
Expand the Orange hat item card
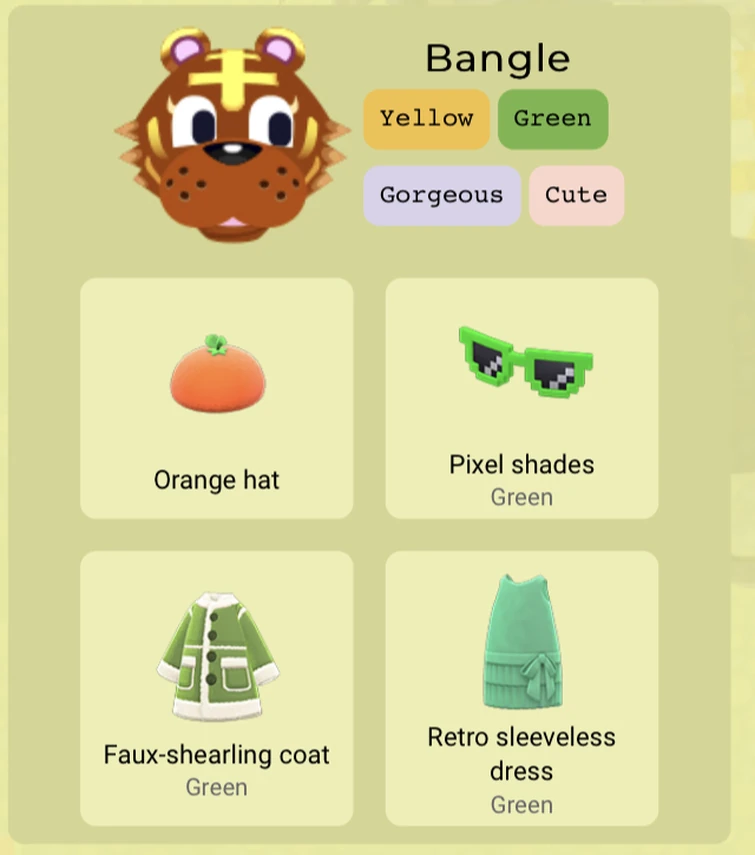(x=216, y=398)
